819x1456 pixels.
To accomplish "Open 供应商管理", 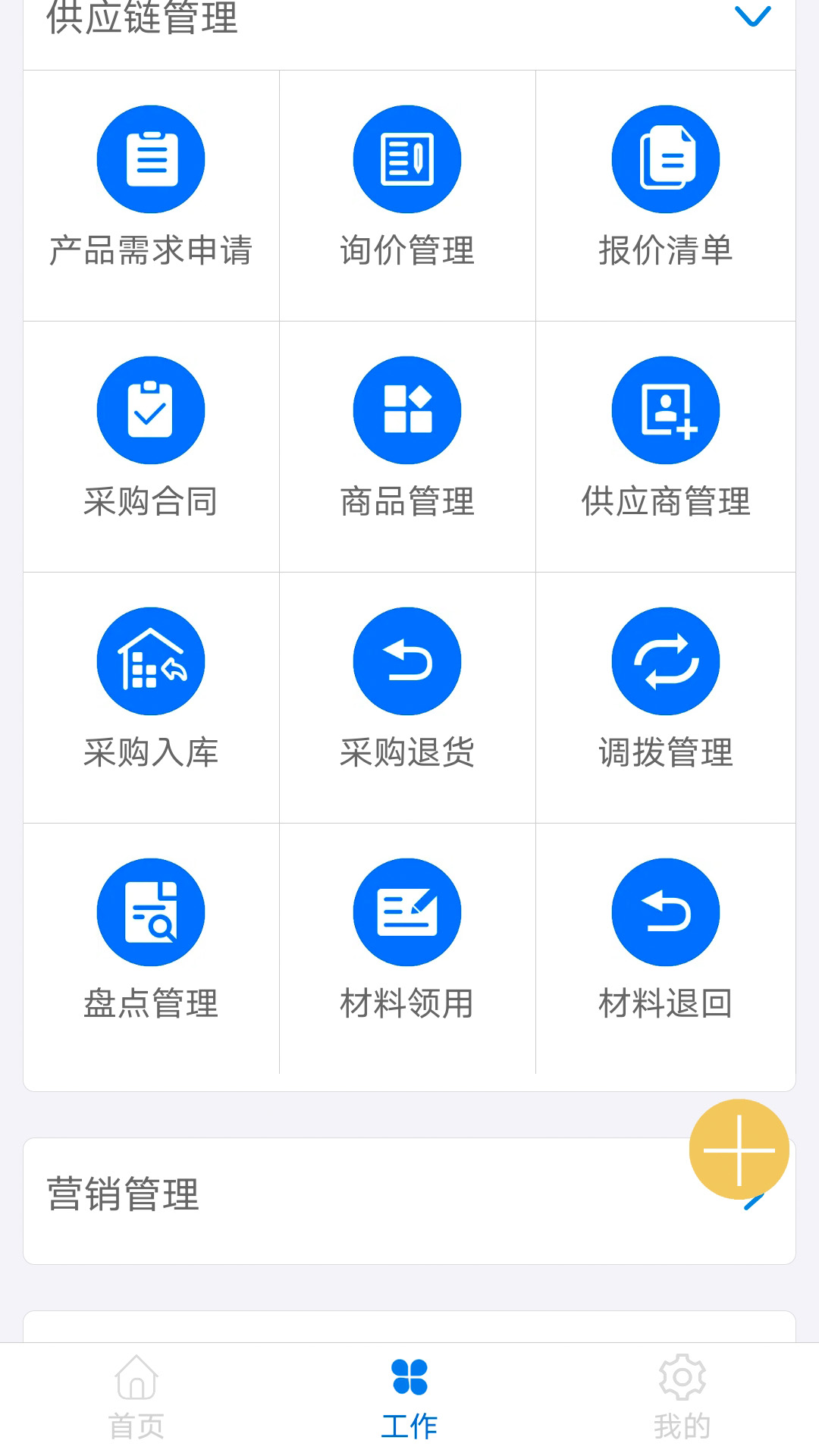I will tap(666, 447).
